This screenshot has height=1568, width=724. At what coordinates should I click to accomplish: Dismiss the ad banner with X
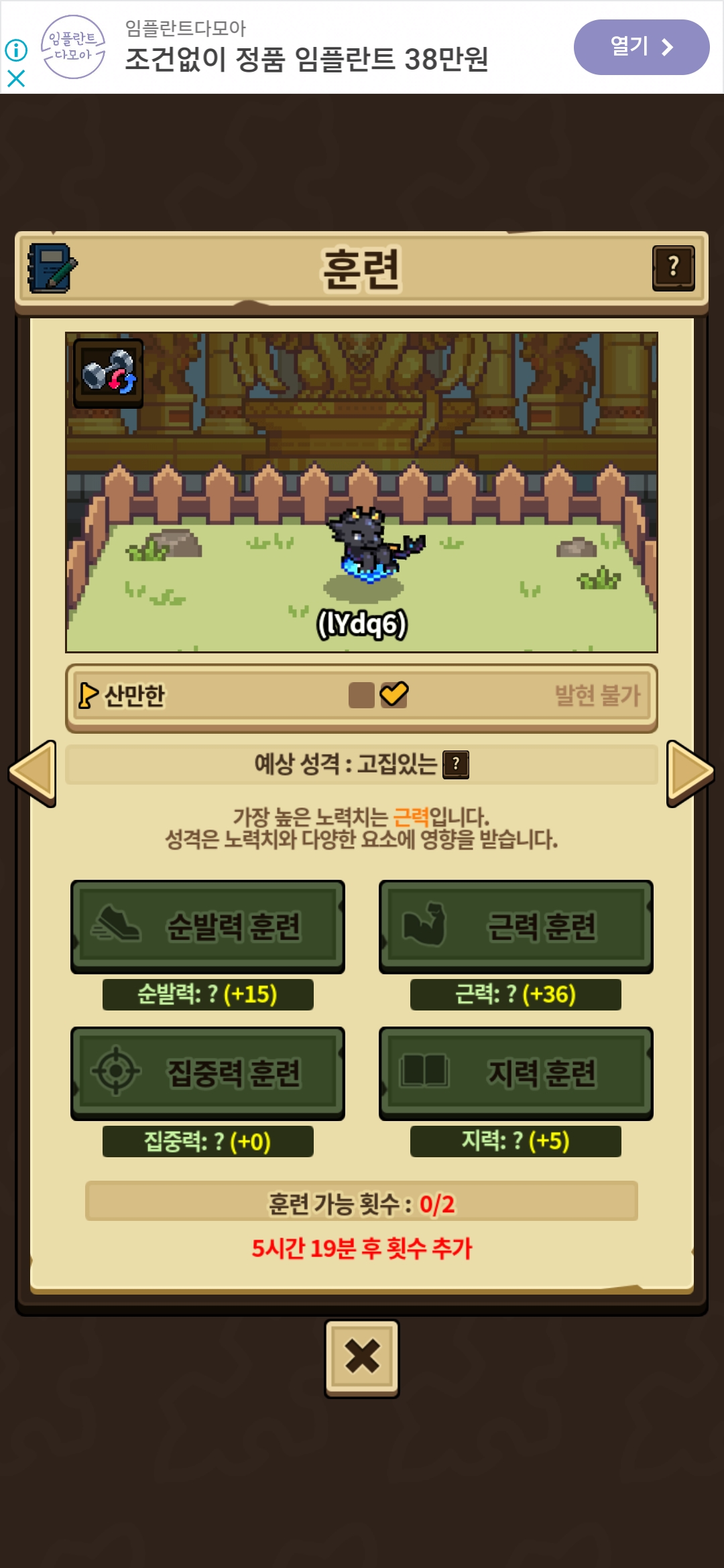point(16,78)
